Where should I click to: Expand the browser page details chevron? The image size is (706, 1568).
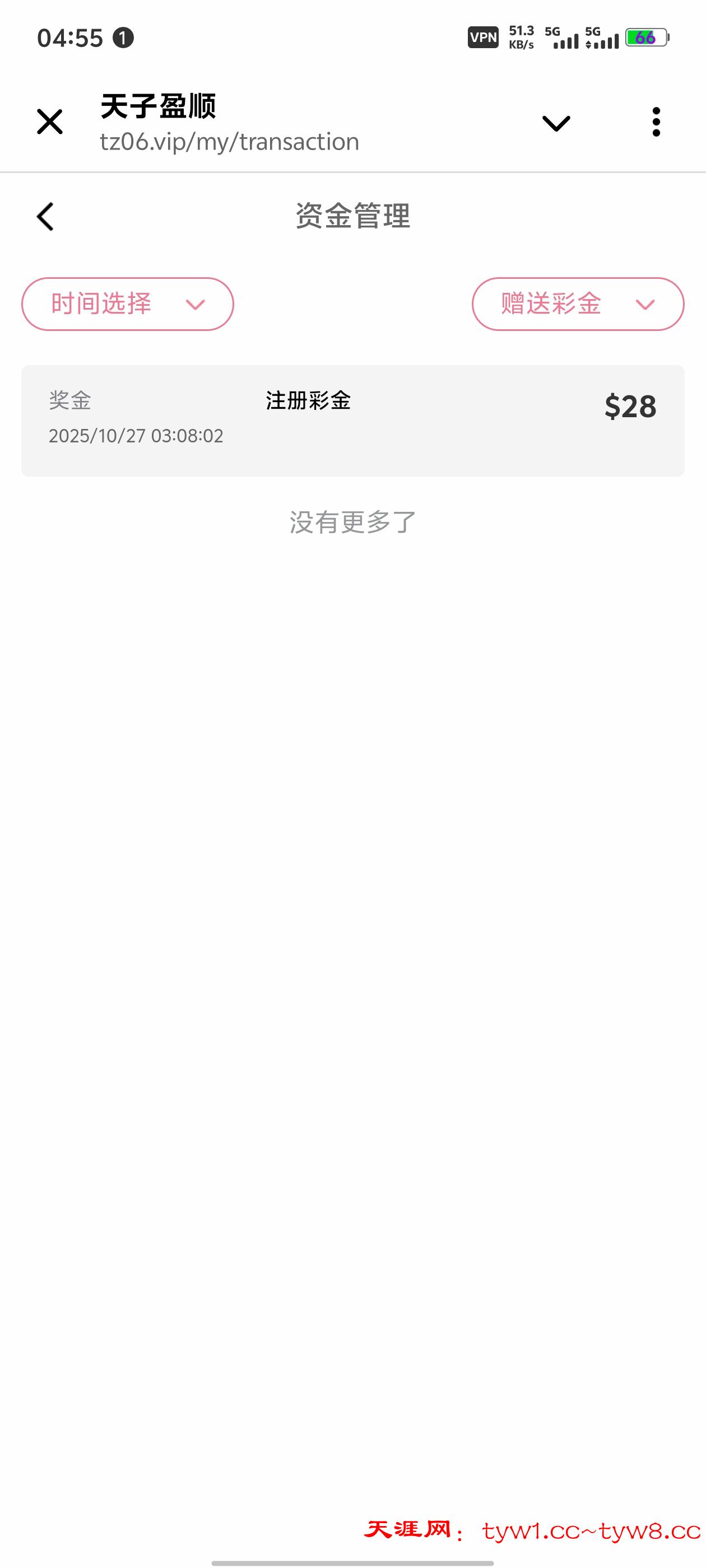(x=555, y=122)
